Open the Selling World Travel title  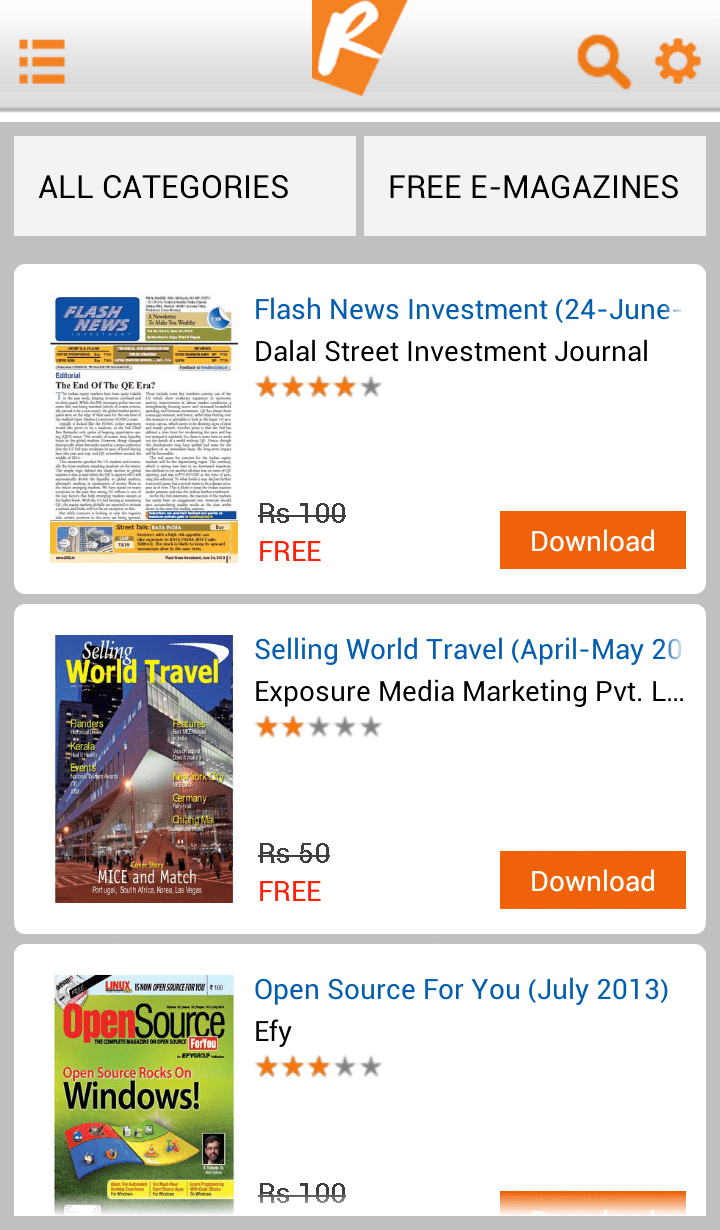pyautogui.click(x=467, y=649)
